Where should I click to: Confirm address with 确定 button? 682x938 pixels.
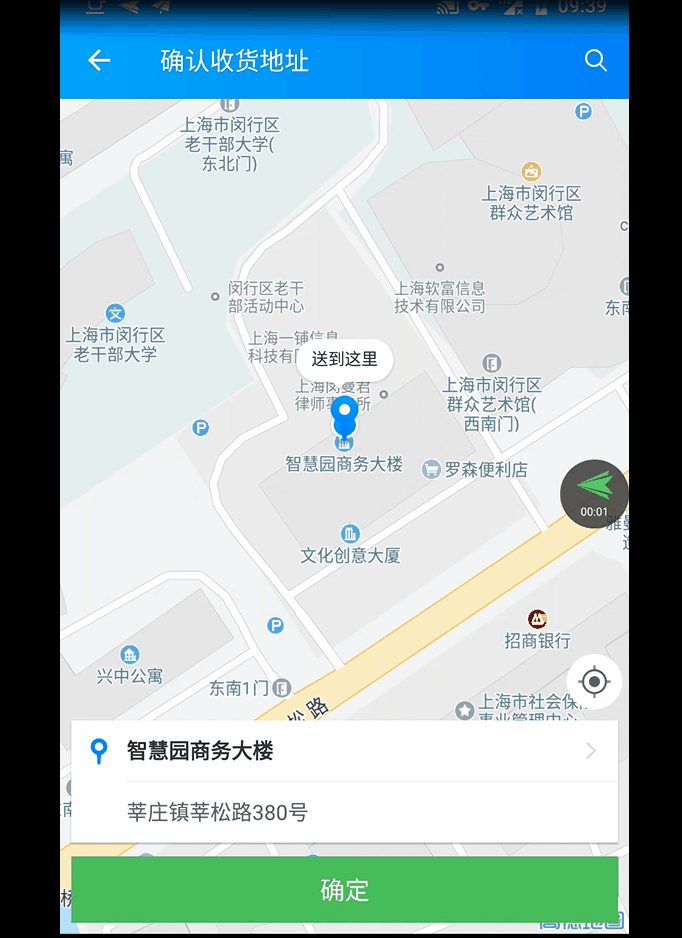(x=345, y=890)
